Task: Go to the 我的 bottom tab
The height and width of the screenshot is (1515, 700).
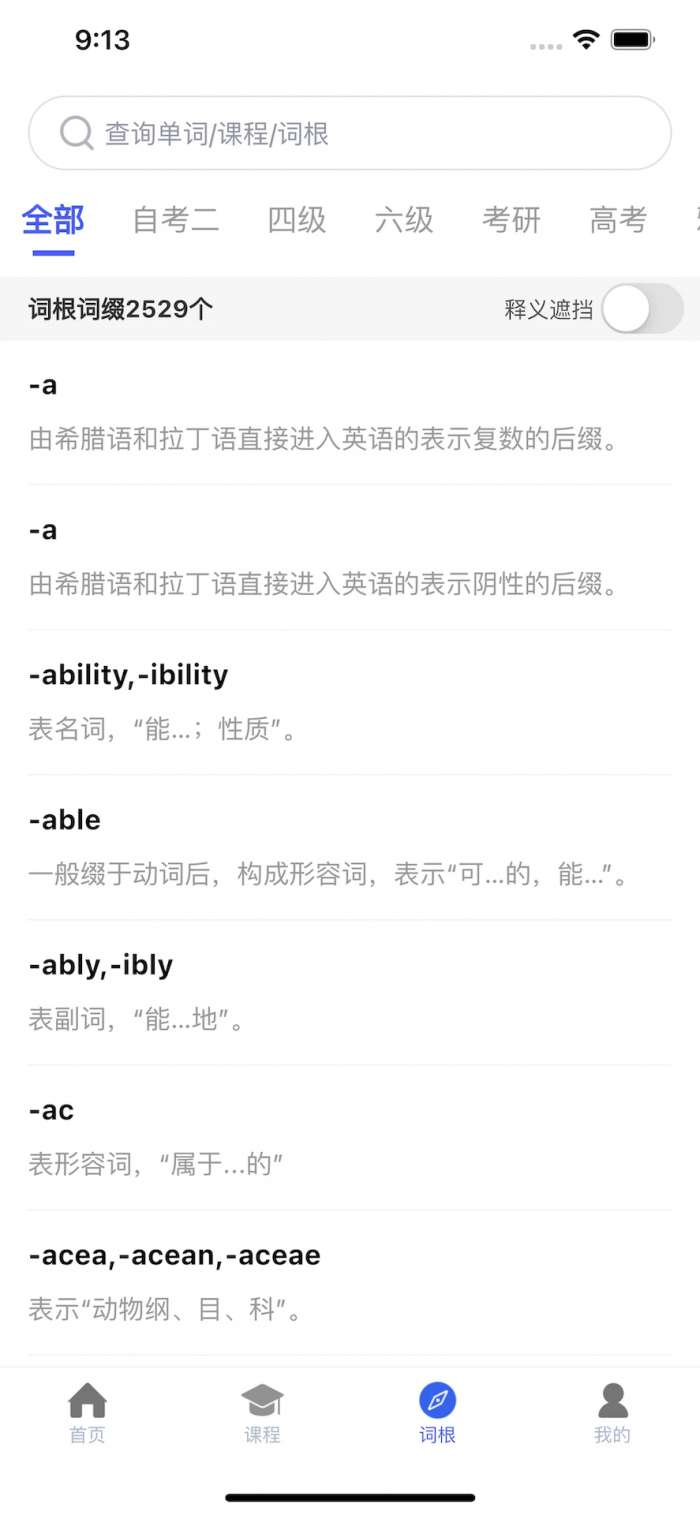Action: click(612, 1413)
